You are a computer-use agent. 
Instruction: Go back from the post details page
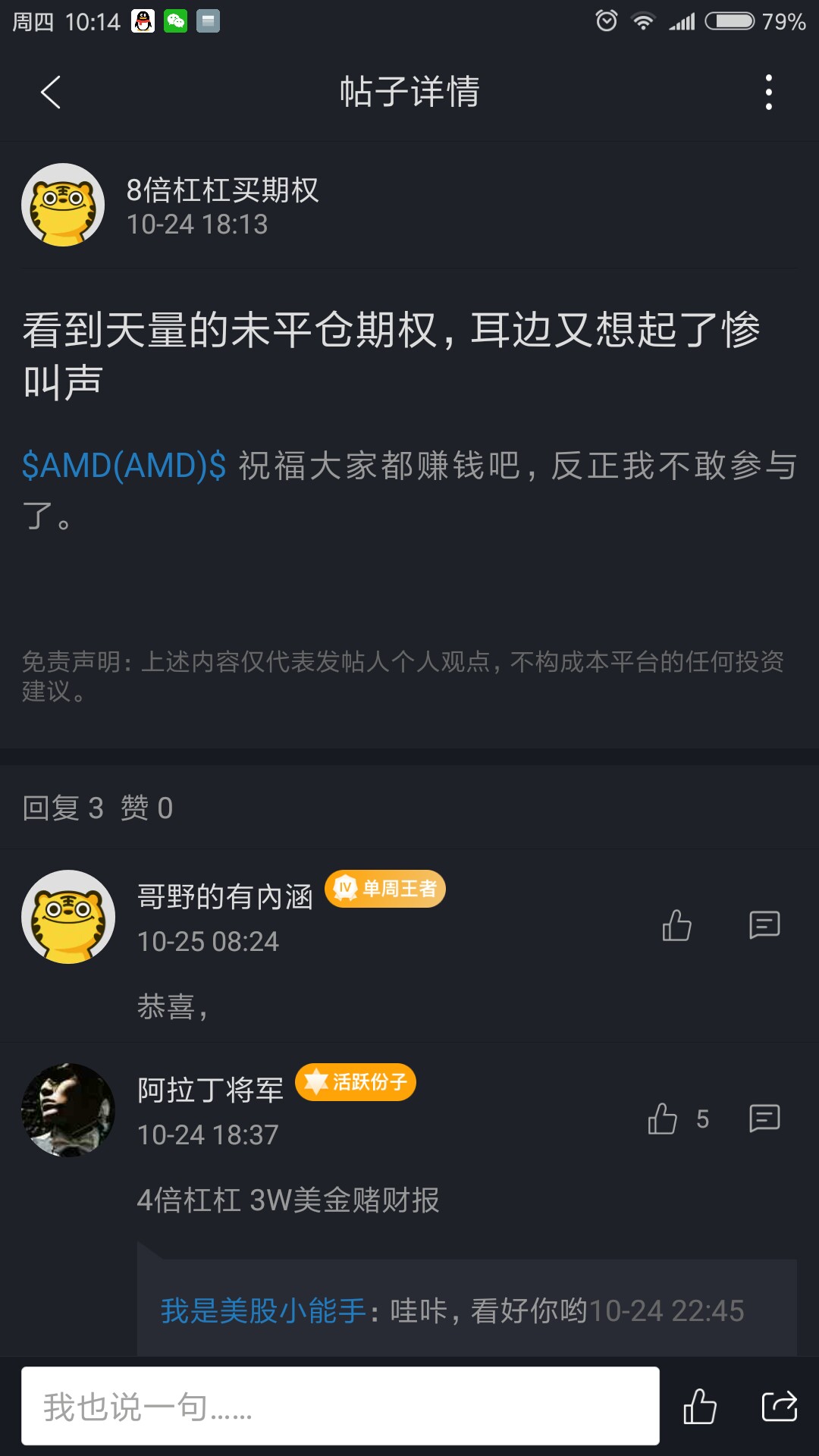(x=50, y=93)
